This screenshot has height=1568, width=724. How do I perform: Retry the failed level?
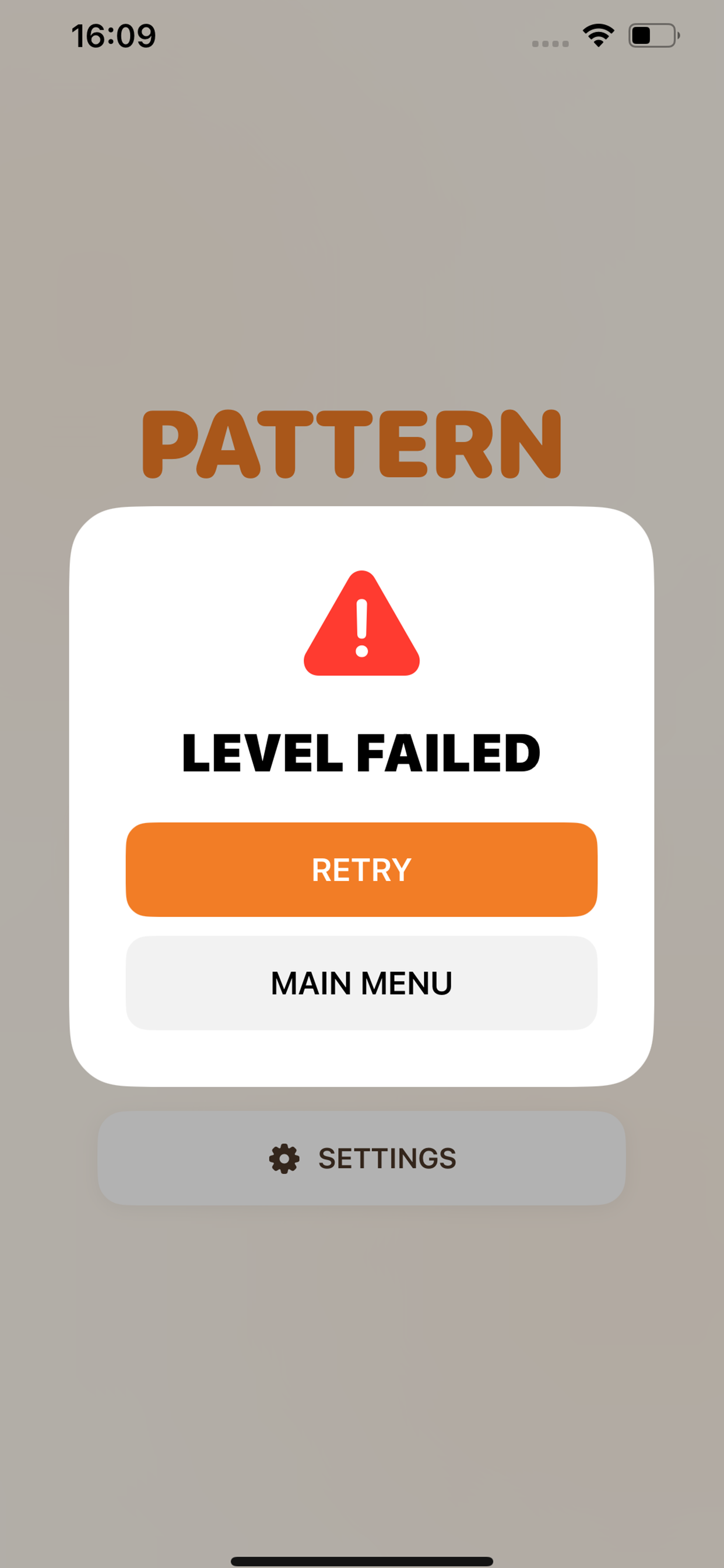pos(361,869)
